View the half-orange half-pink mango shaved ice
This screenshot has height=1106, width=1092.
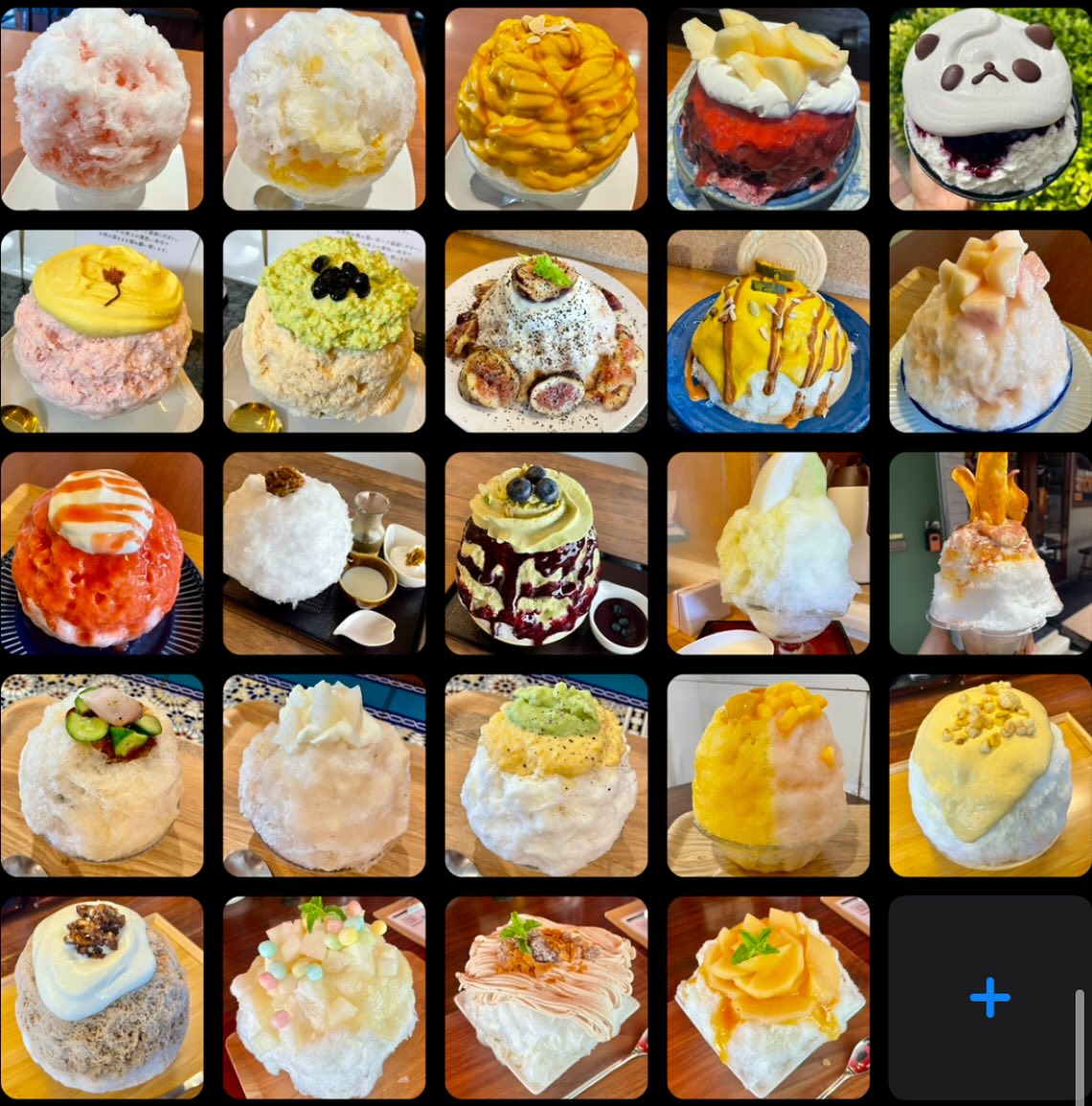[x=768, y=775]
